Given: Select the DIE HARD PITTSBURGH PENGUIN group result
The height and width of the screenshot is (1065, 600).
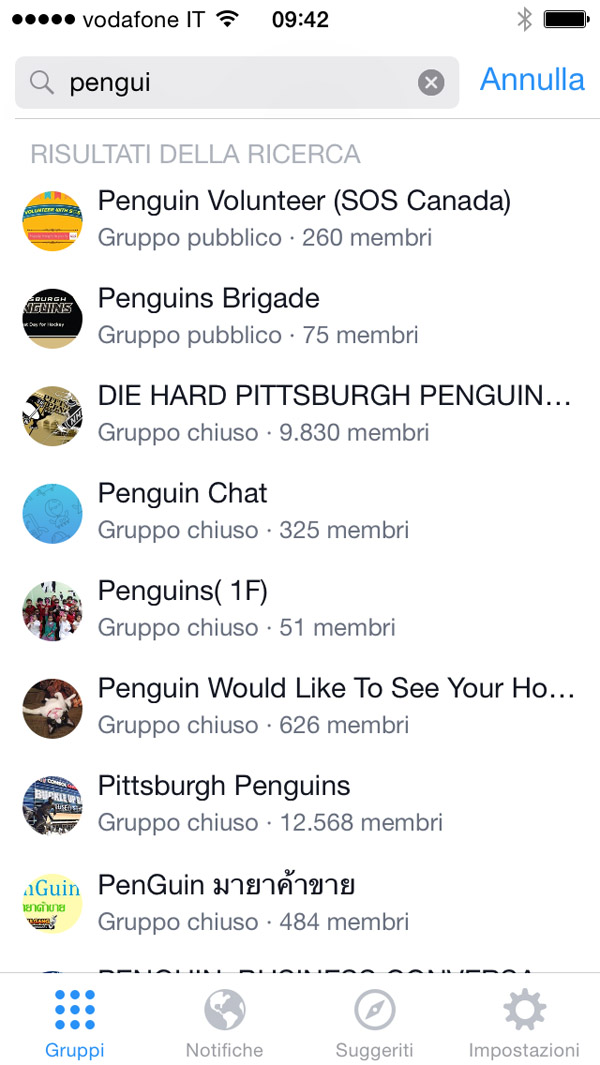Looking at the screenshot, I should 334,413.
